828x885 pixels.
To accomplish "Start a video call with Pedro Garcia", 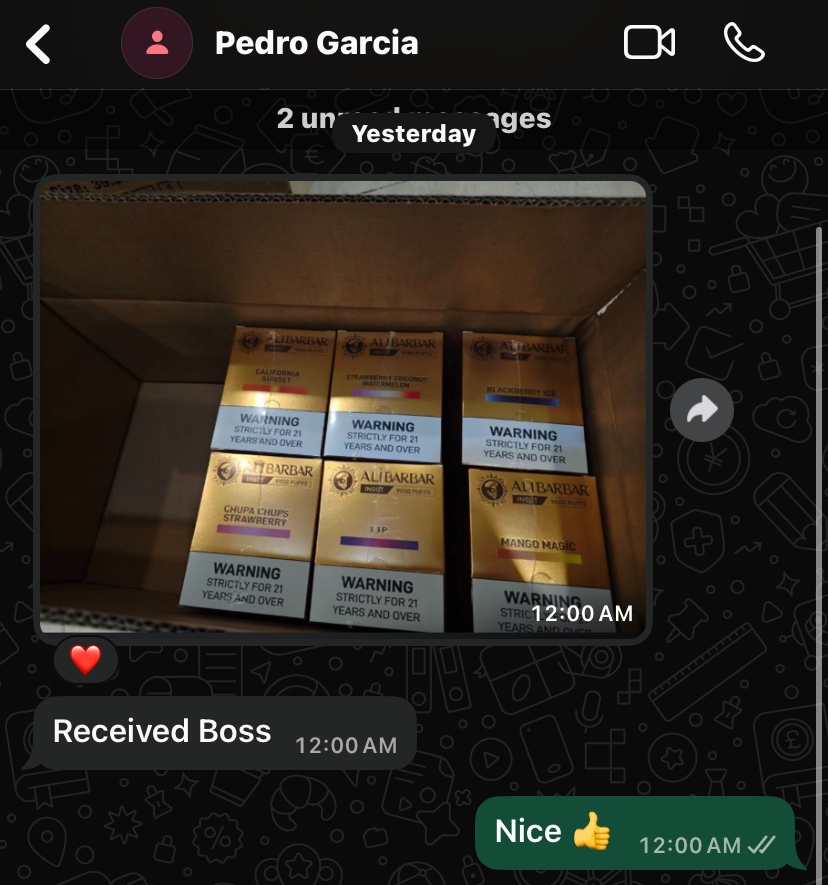I will click(x=649, y=43).
